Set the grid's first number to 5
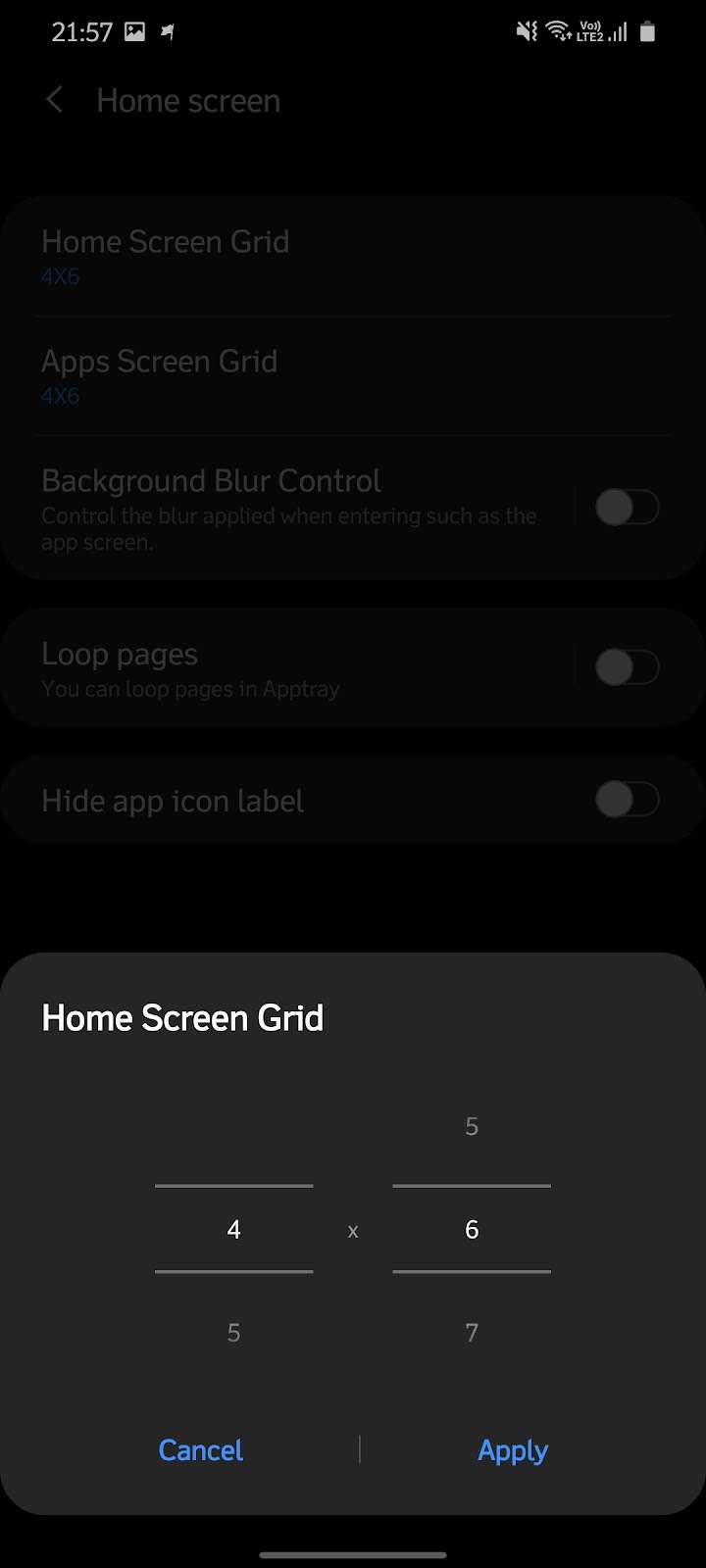This screenshot has width=706, height=1568. click(x=233, y=1333)
